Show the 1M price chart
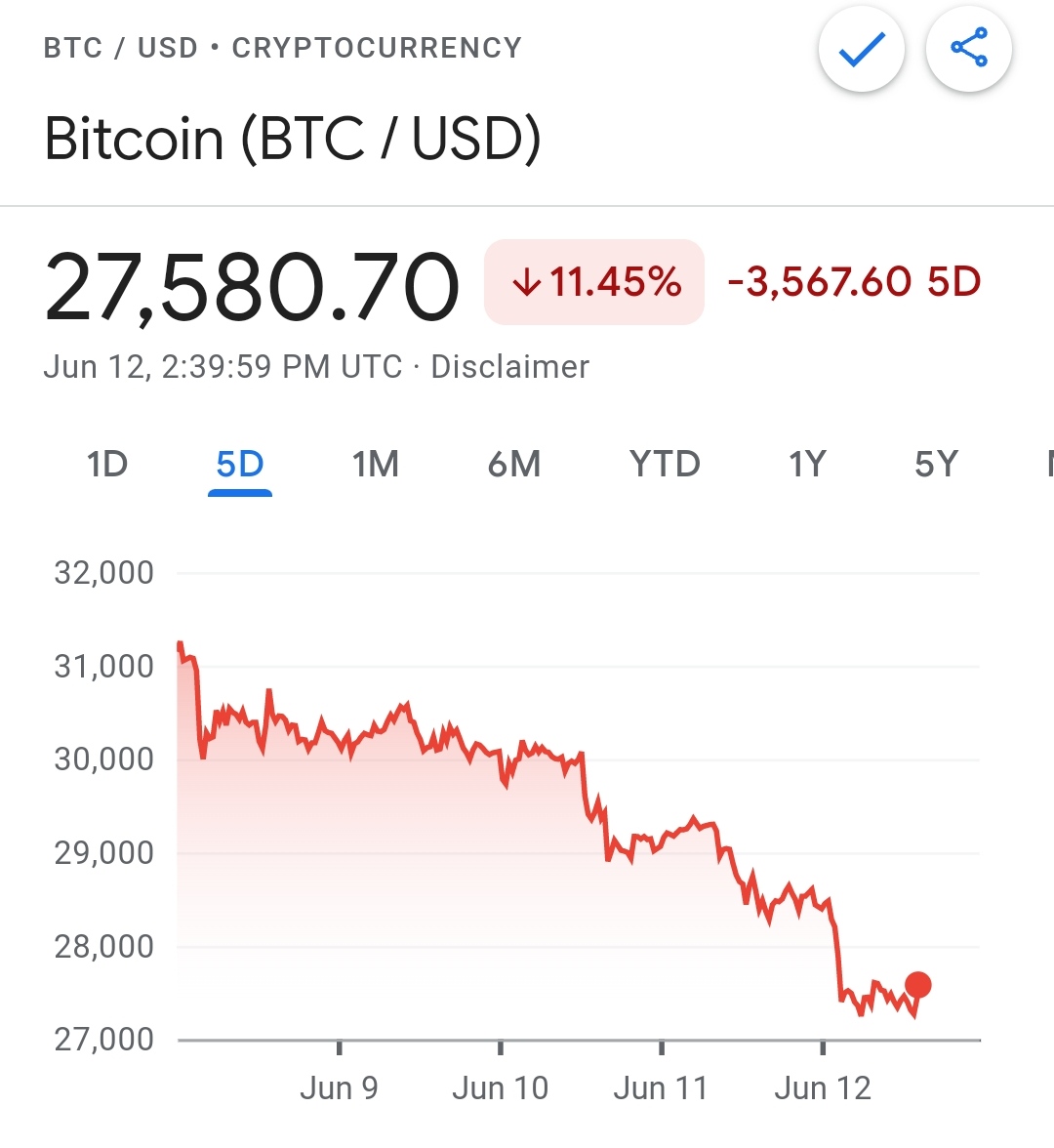The image size is (1054, 1148). [376, 465]
